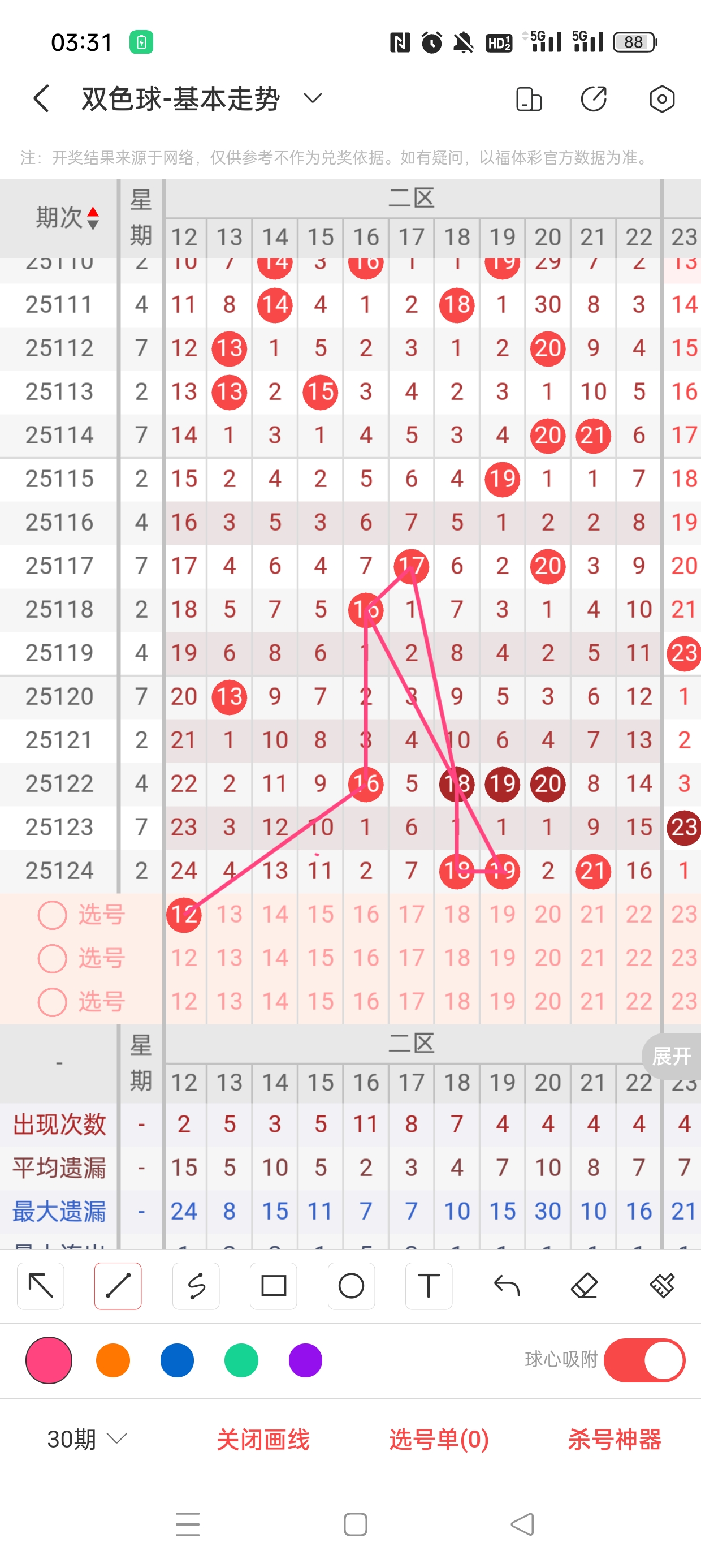Select the circle shape tool
Image resolution: width=701 pixels, height=1568 pixels.
351,1286
